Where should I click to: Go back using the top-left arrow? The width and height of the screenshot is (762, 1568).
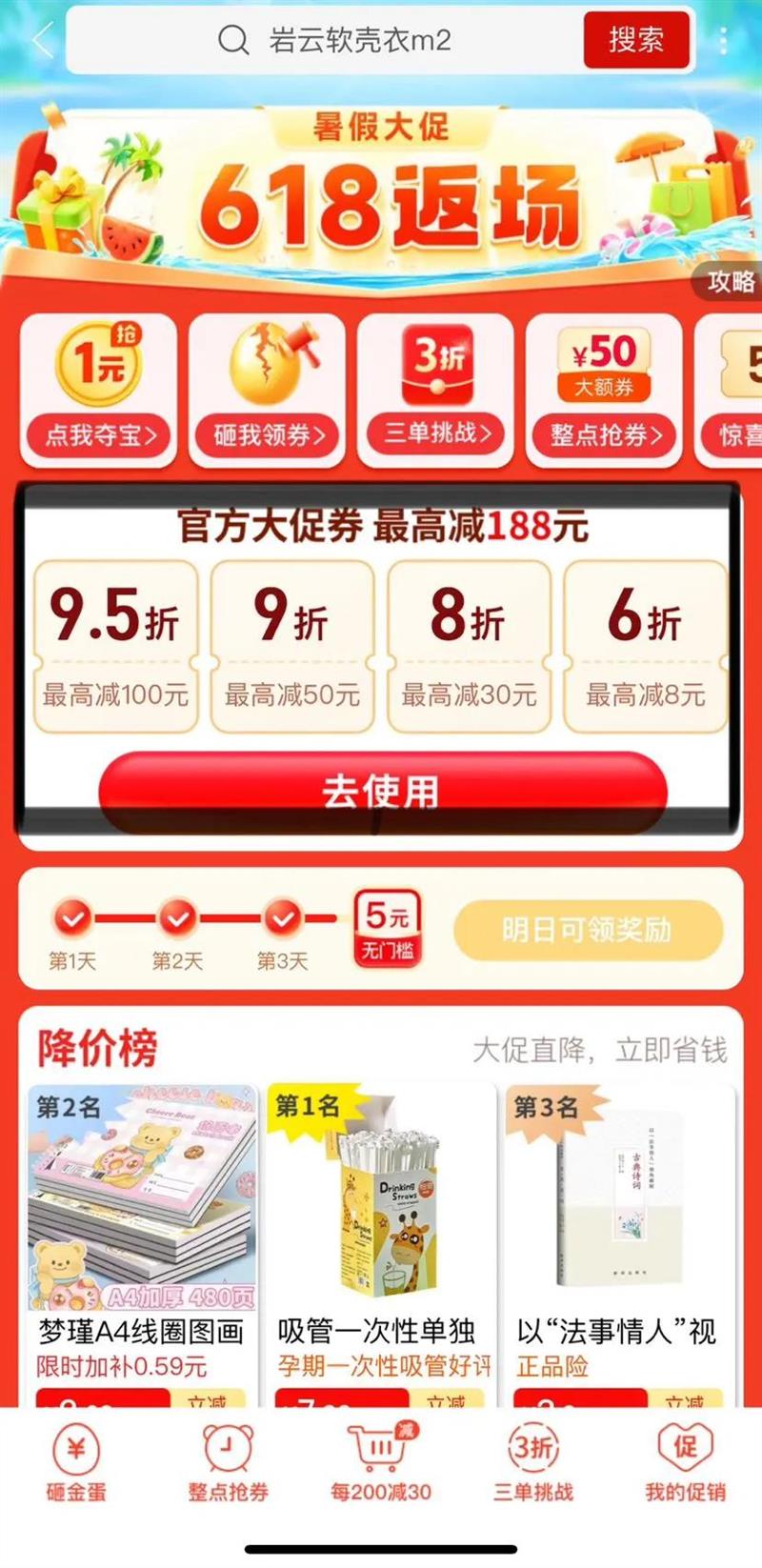click(x=43, y=40)
